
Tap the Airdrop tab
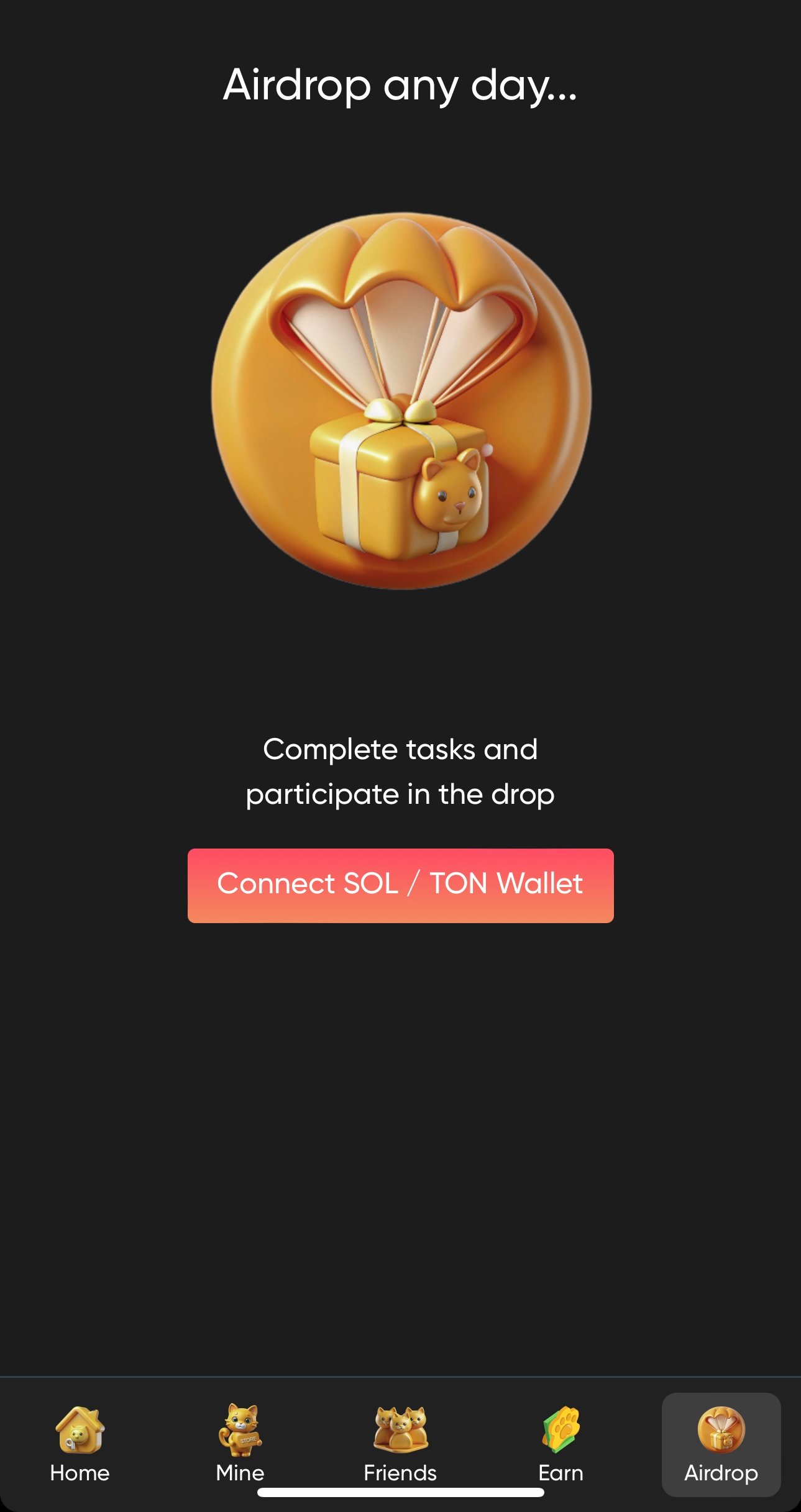pos(721,1444)
